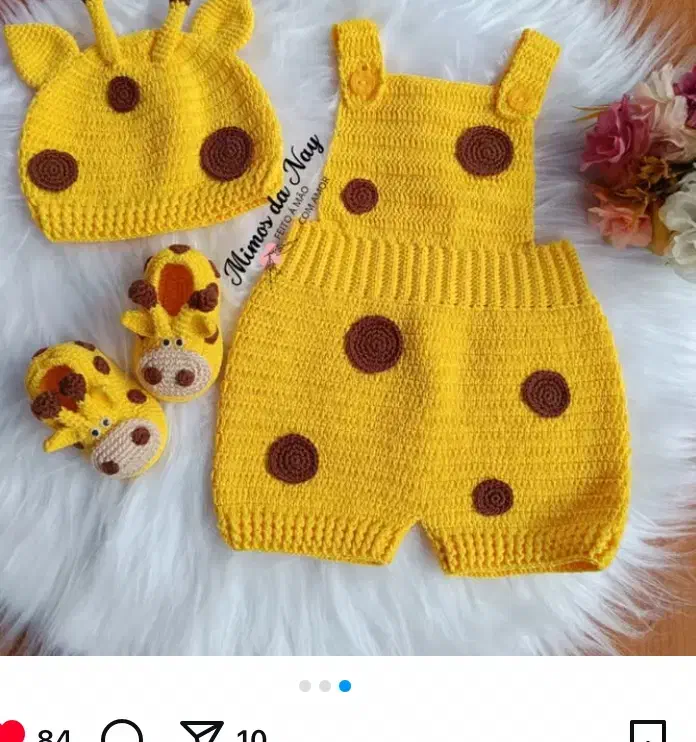Bookmark this post
The height and width of the screenshot is (742, 696).
[647, 734]
